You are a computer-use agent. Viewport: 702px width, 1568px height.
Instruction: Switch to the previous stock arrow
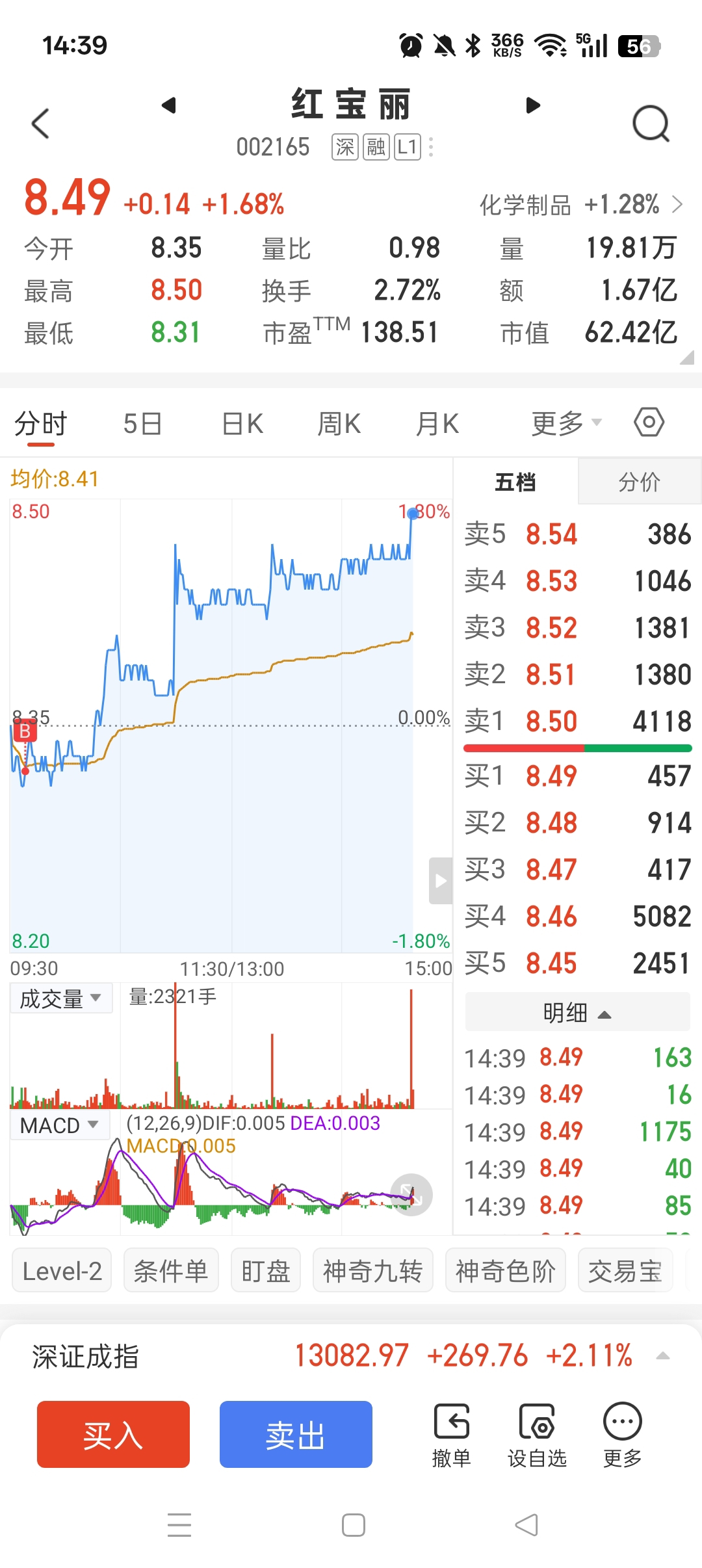169,105
